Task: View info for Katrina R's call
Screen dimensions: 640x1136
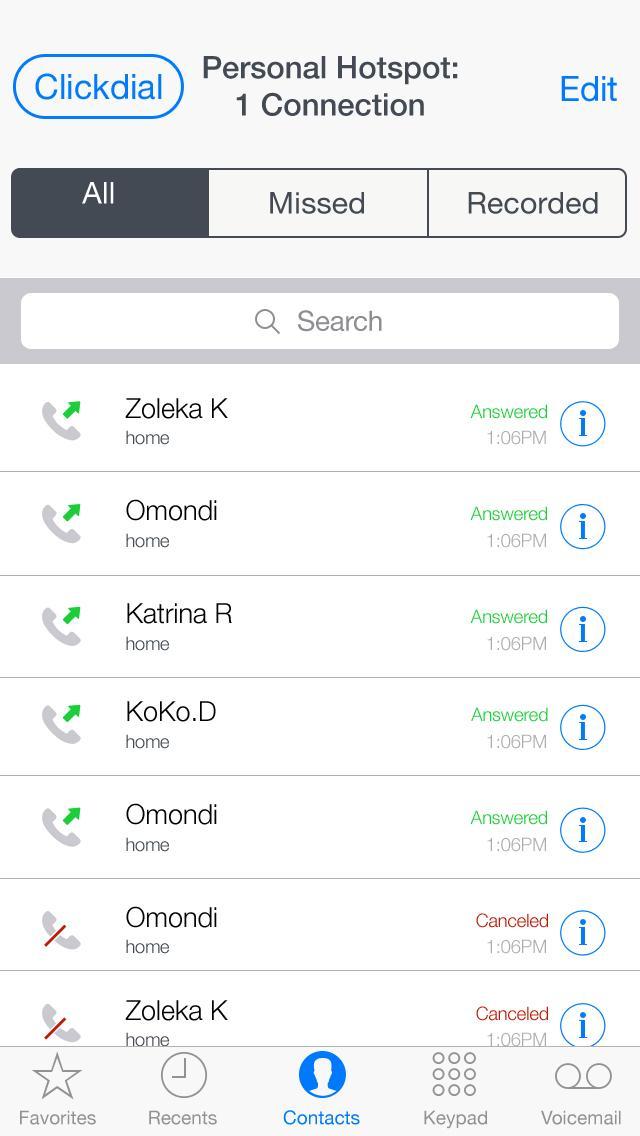Action: click(x=582, y=629)
